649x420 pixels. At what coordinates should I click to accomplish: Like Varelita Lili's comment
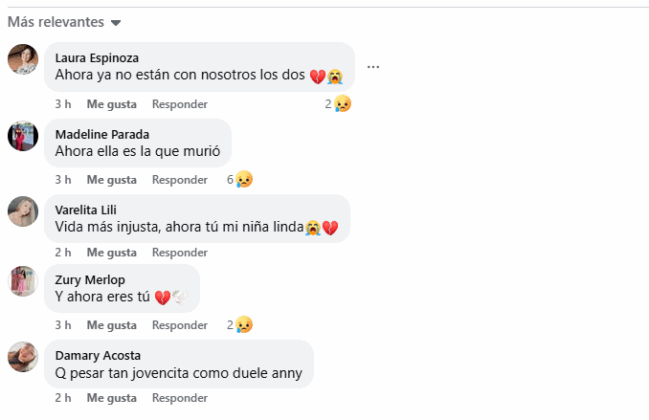[111, 253]
